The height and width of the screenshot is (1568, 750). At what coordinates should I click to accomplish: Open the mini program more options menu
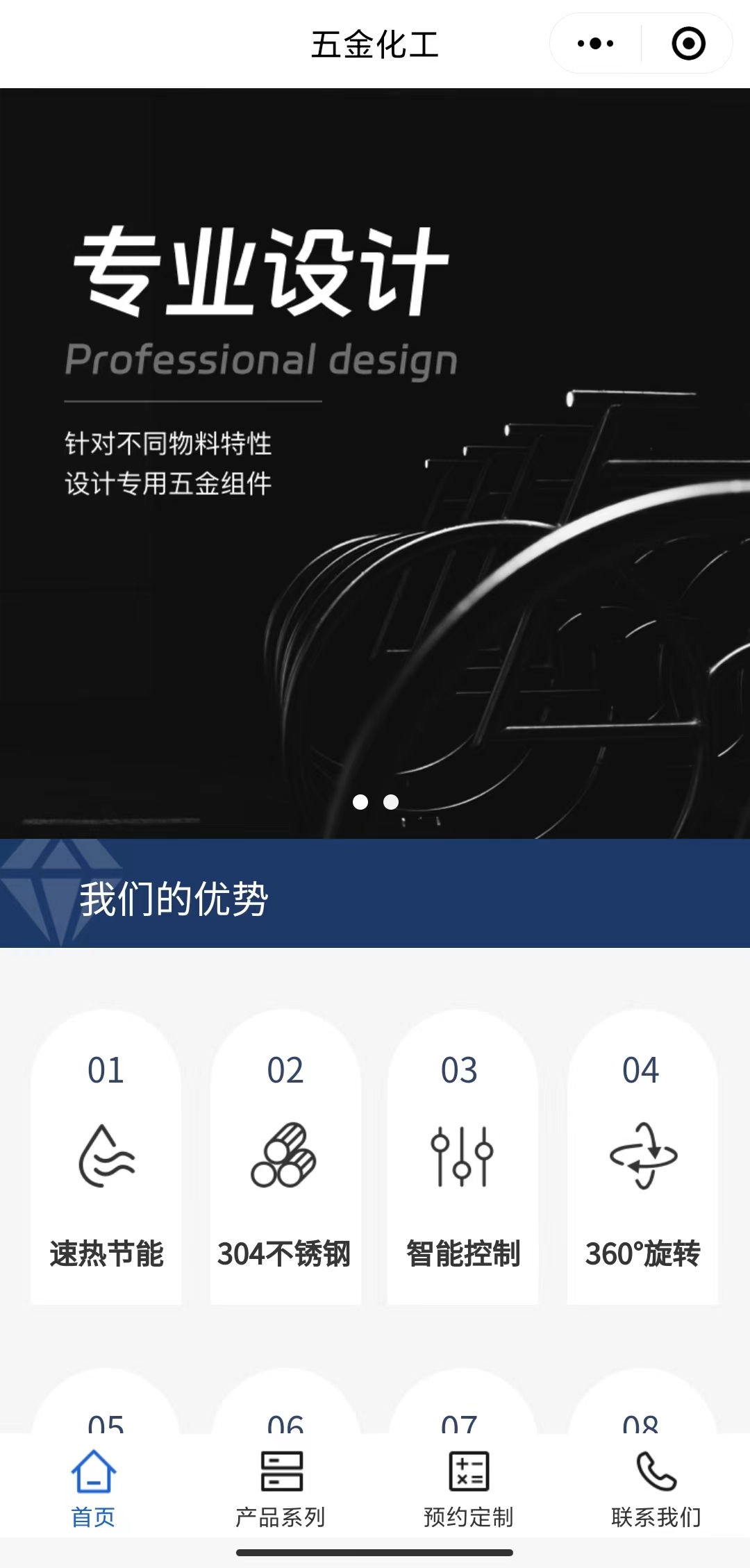pos(595,44)
